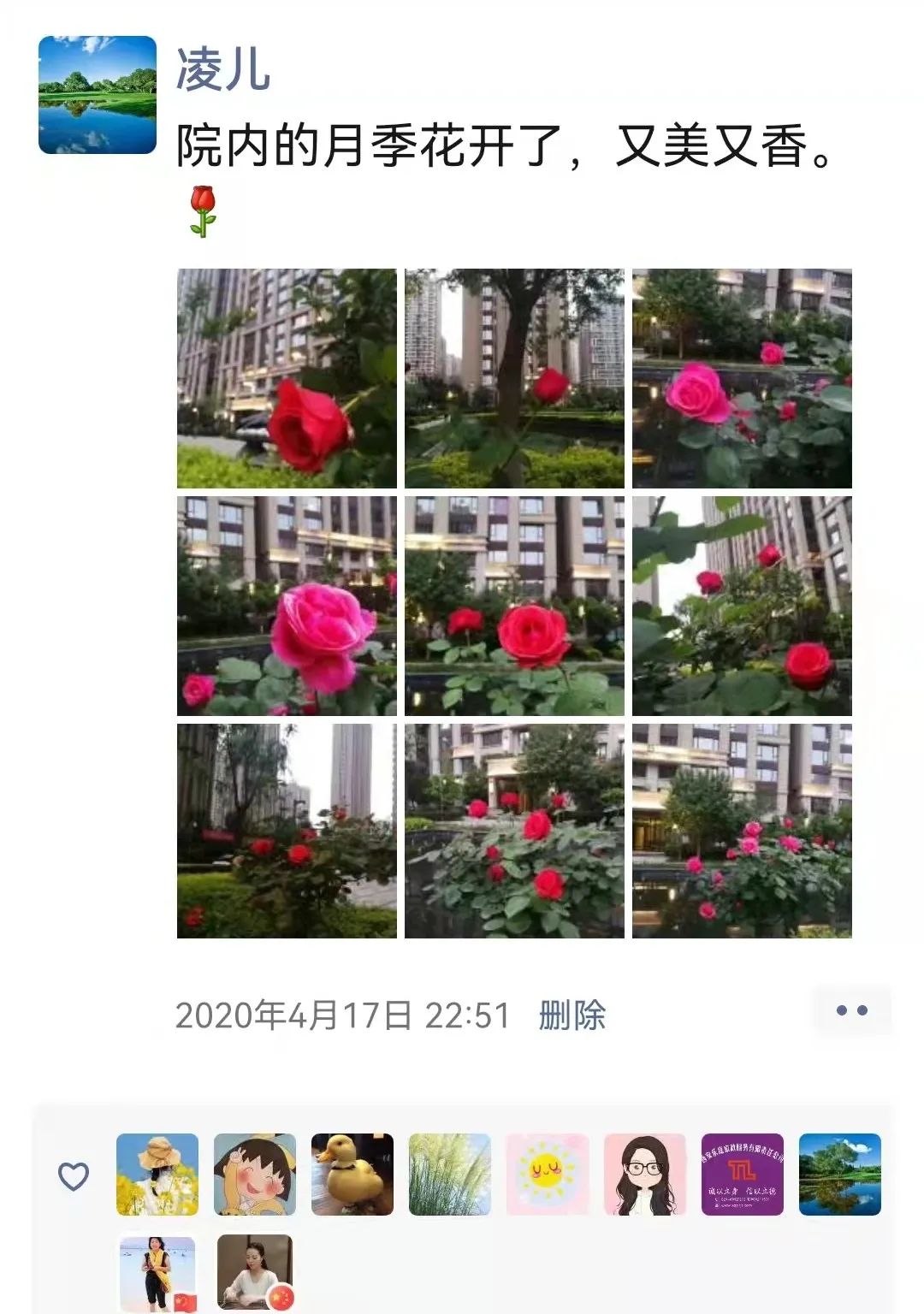The image size is (924, 1314).
Task: View the eighth photo of the red rose bush
Action: (514, 831)
